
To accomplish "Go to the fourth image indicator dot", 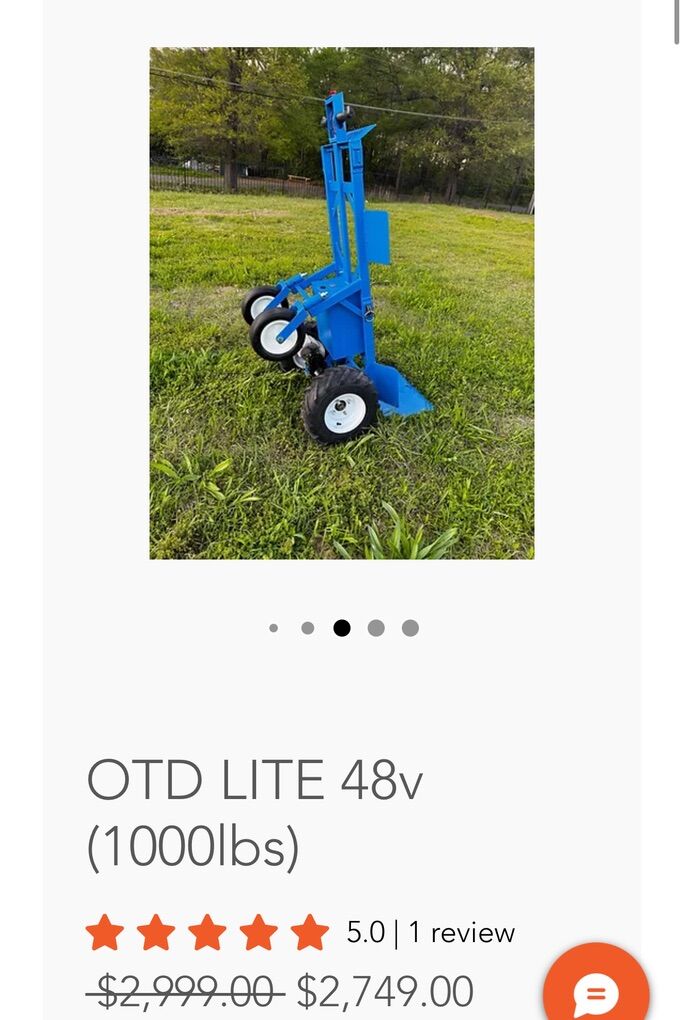I will tap(376, 628).
